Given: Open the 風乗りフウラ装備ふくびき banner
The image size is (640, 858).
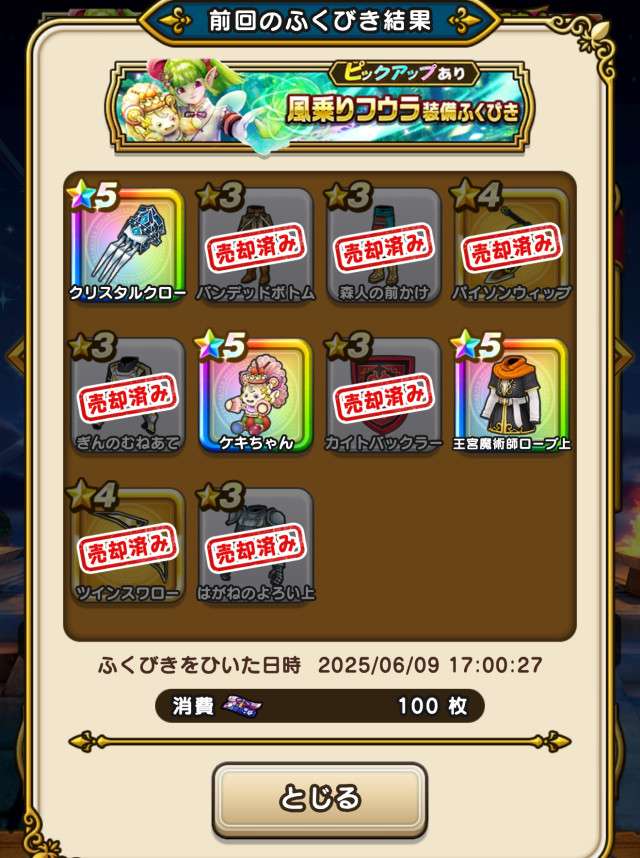Looking at the screenshot, I should coord(320,102).
